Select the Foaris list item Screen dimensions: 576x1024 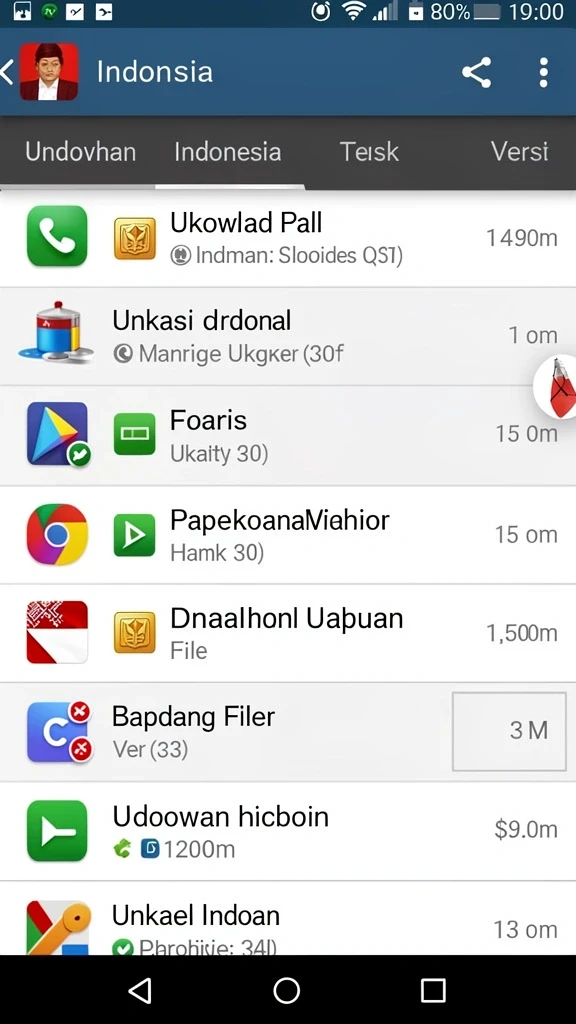(288, 436)
